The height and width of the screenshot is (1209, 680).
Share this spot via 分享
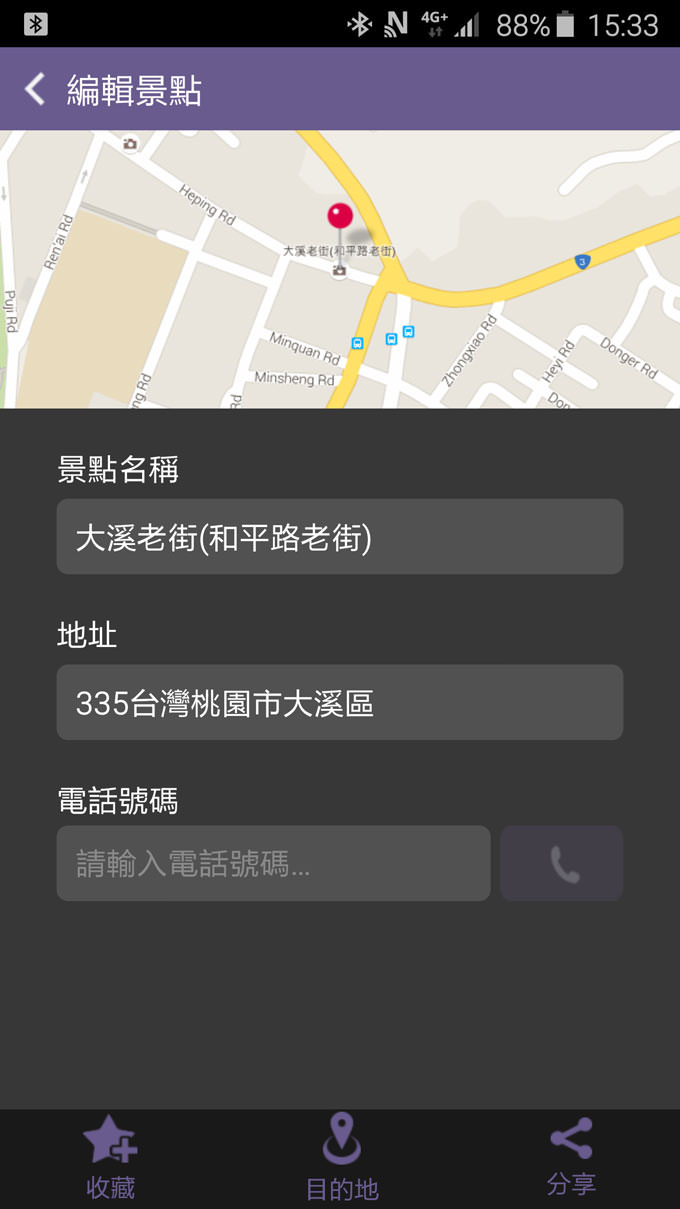point(571,1158)
